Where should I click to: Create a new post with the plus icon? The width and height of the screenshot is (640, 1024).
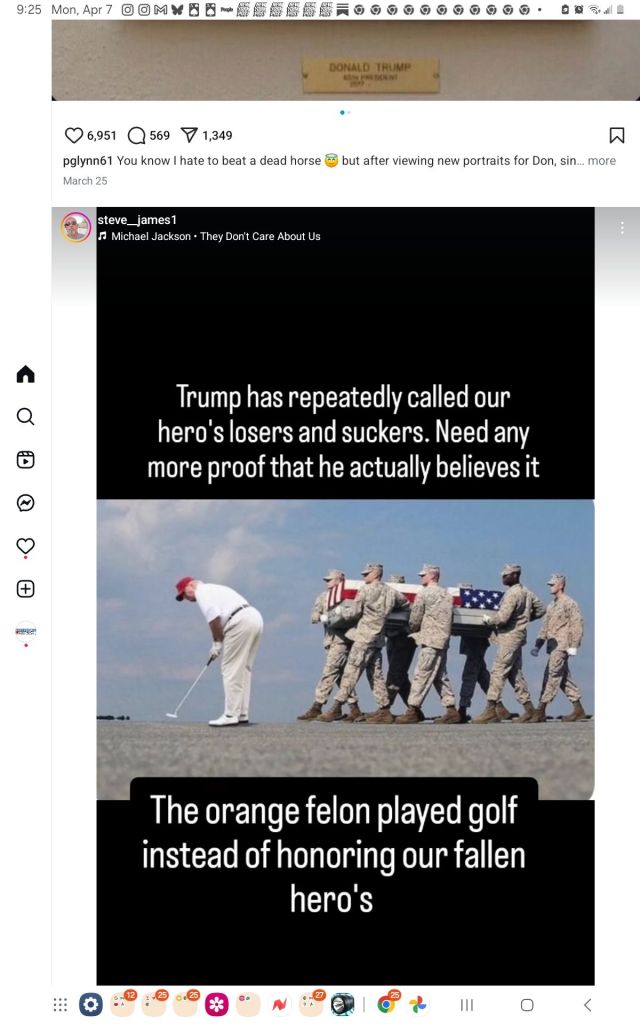(25, 589)
